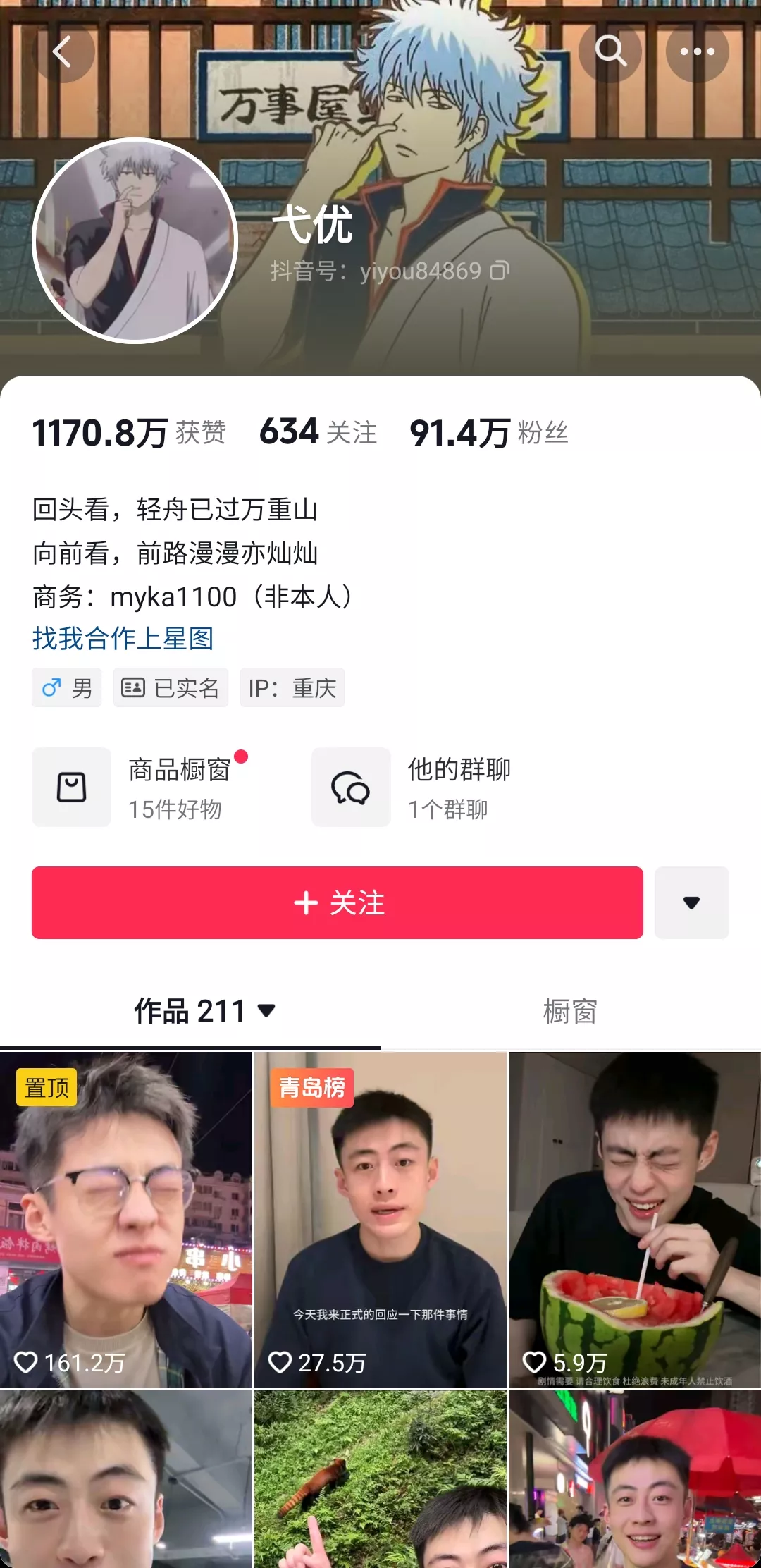Open the search icon on profile

click(x=610, y=51)
